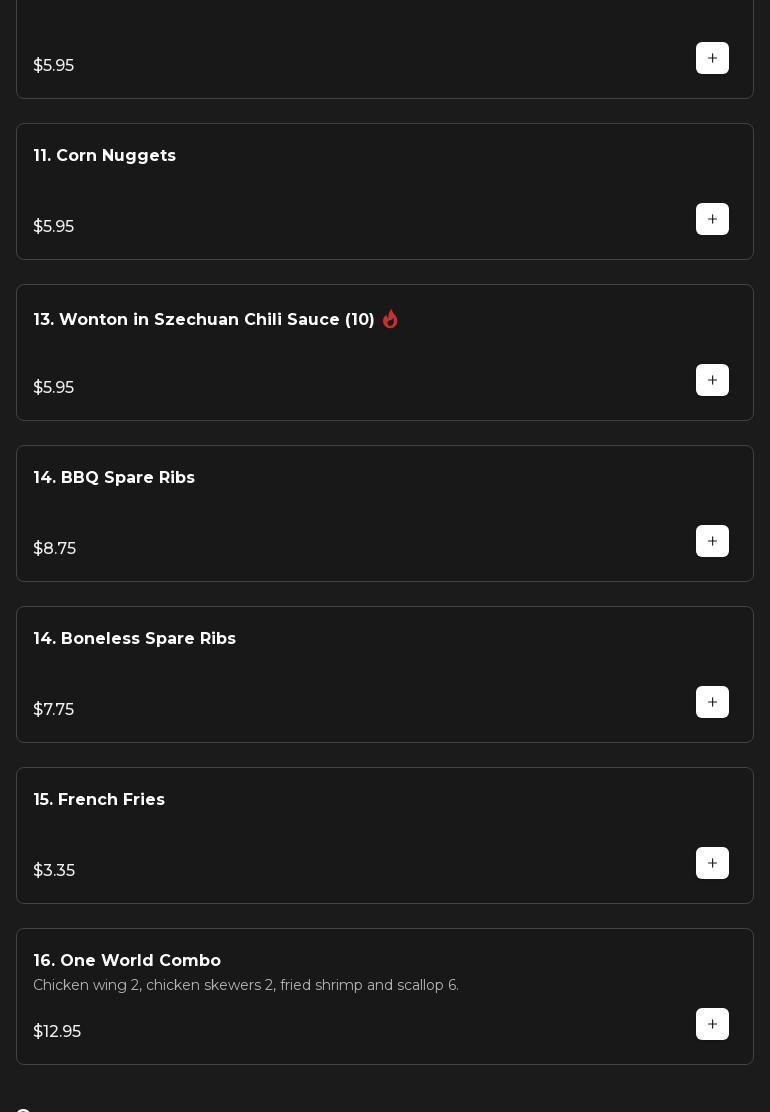
Task: Add One World Combo to the order
Action: click(712, 1024)
